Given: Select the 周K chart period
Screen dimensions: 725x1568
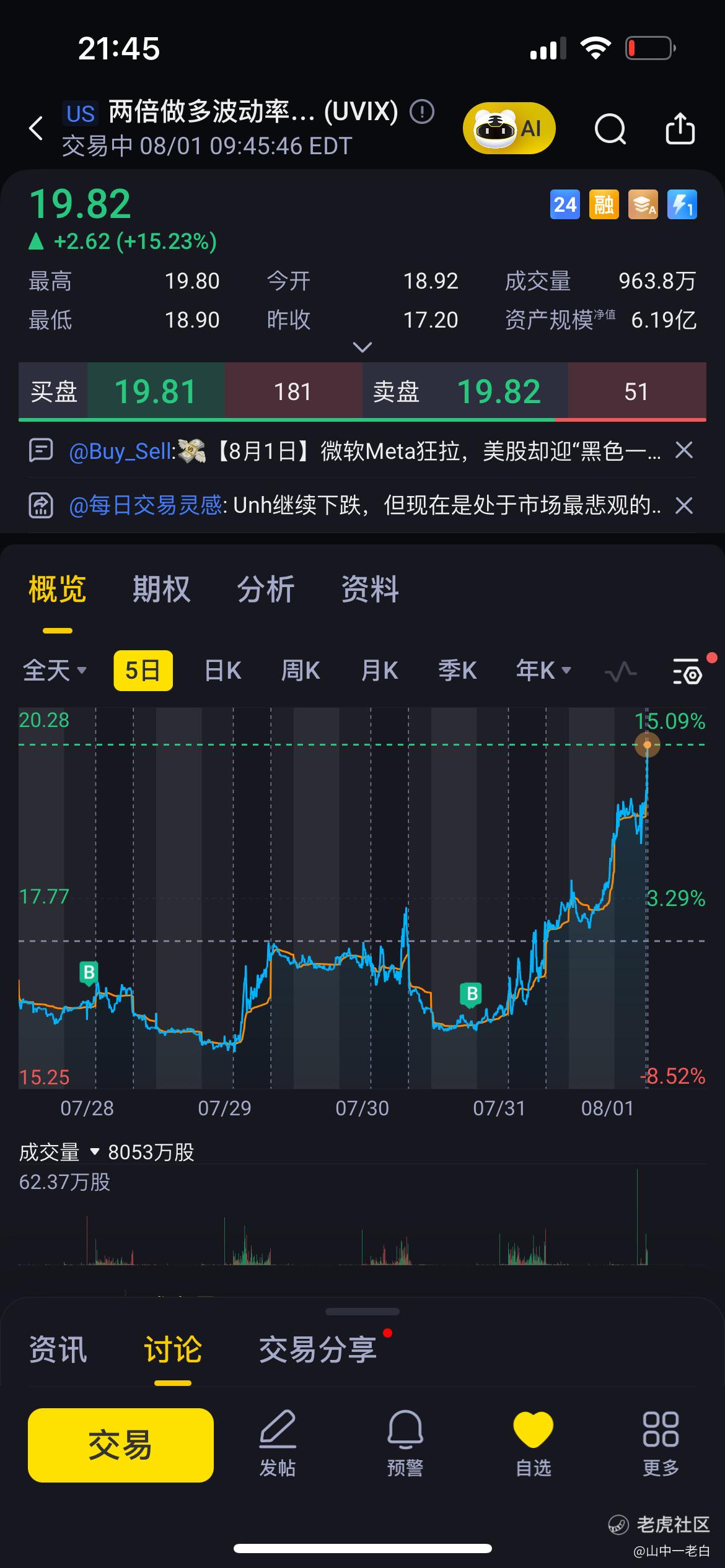Looking at the screenshot, I should (301, 671).
